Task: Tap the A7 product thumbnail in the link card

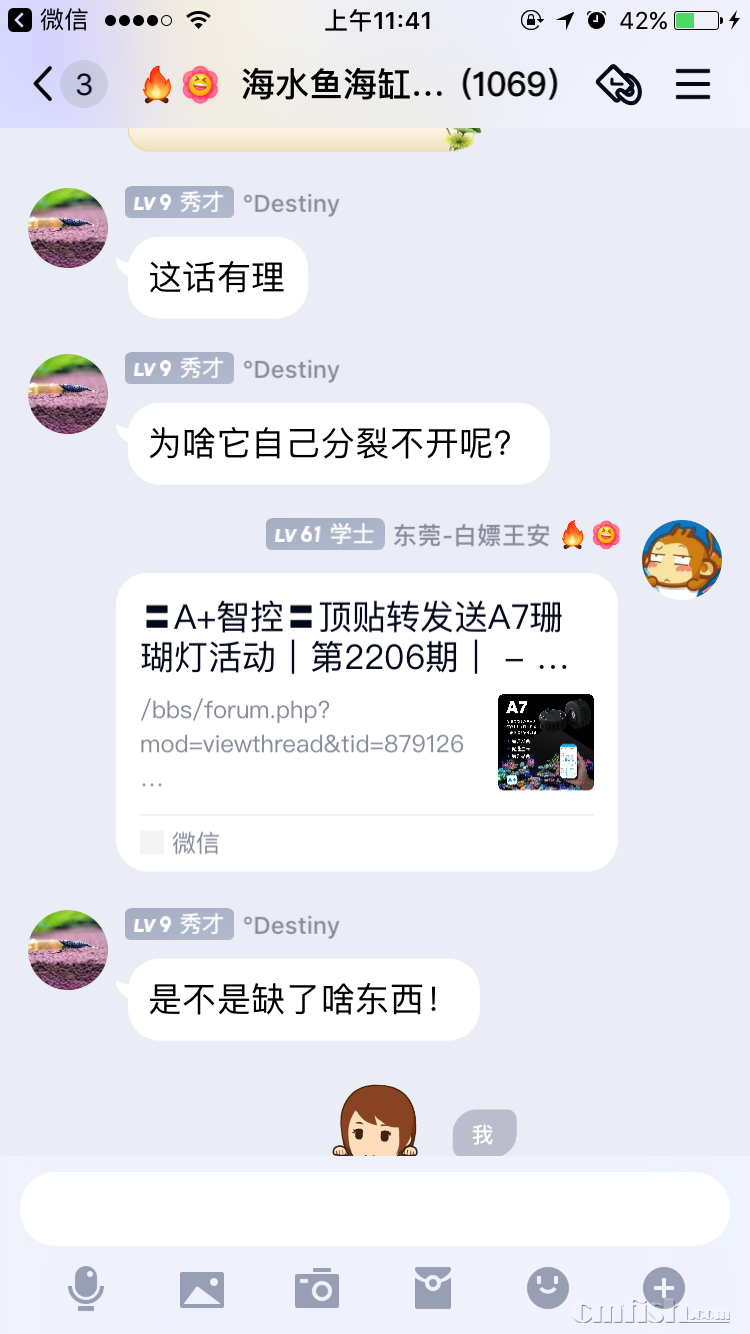Action: pyautogui.click(x=545, y=742)
